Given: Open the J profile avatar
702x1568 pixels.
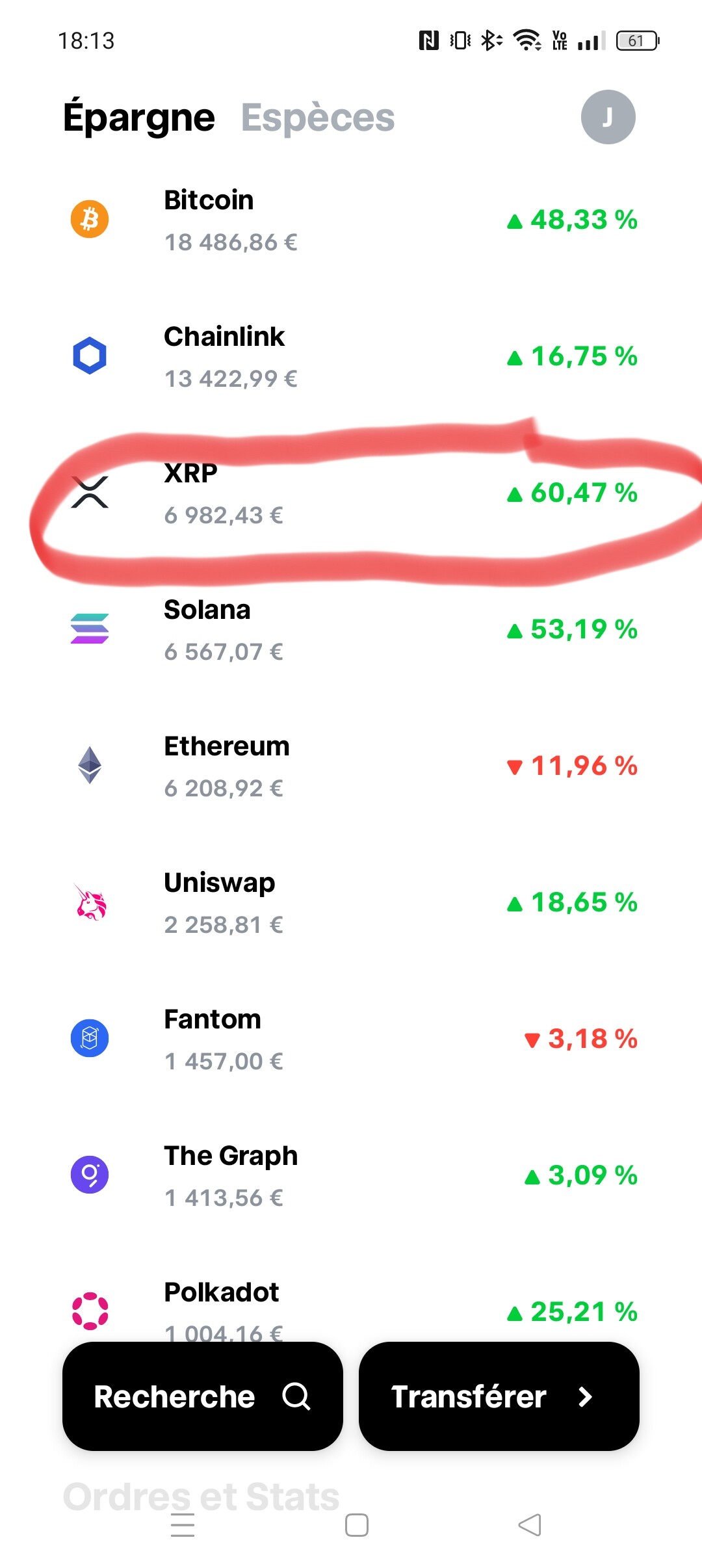Looking at the screenshot, I should pos(608,117).
